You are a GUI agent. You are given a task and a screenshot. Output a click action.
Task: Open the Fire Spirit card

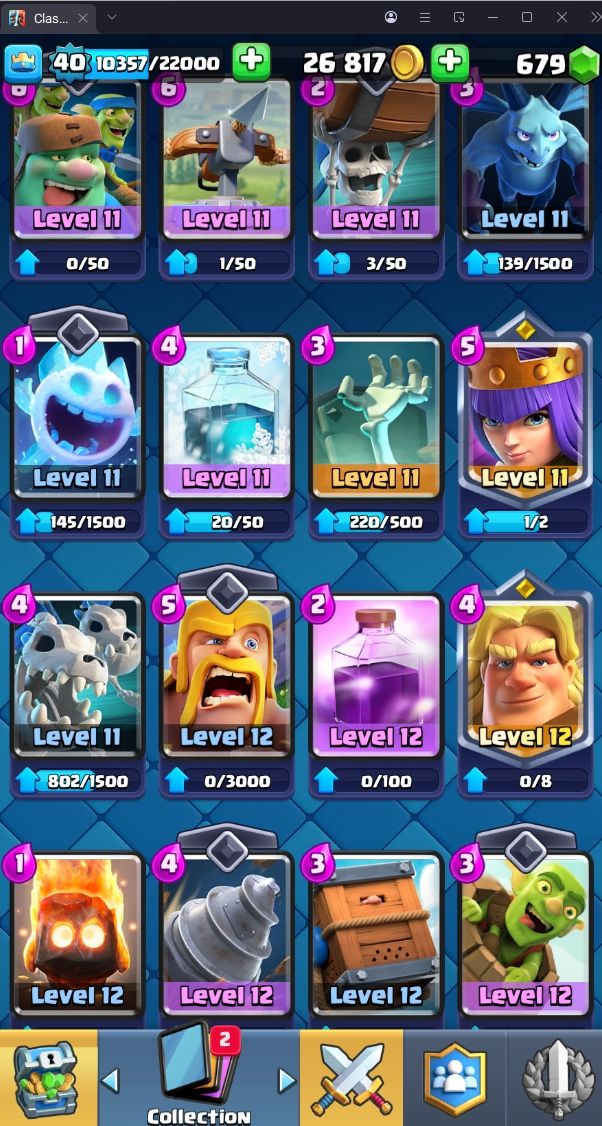77,935
